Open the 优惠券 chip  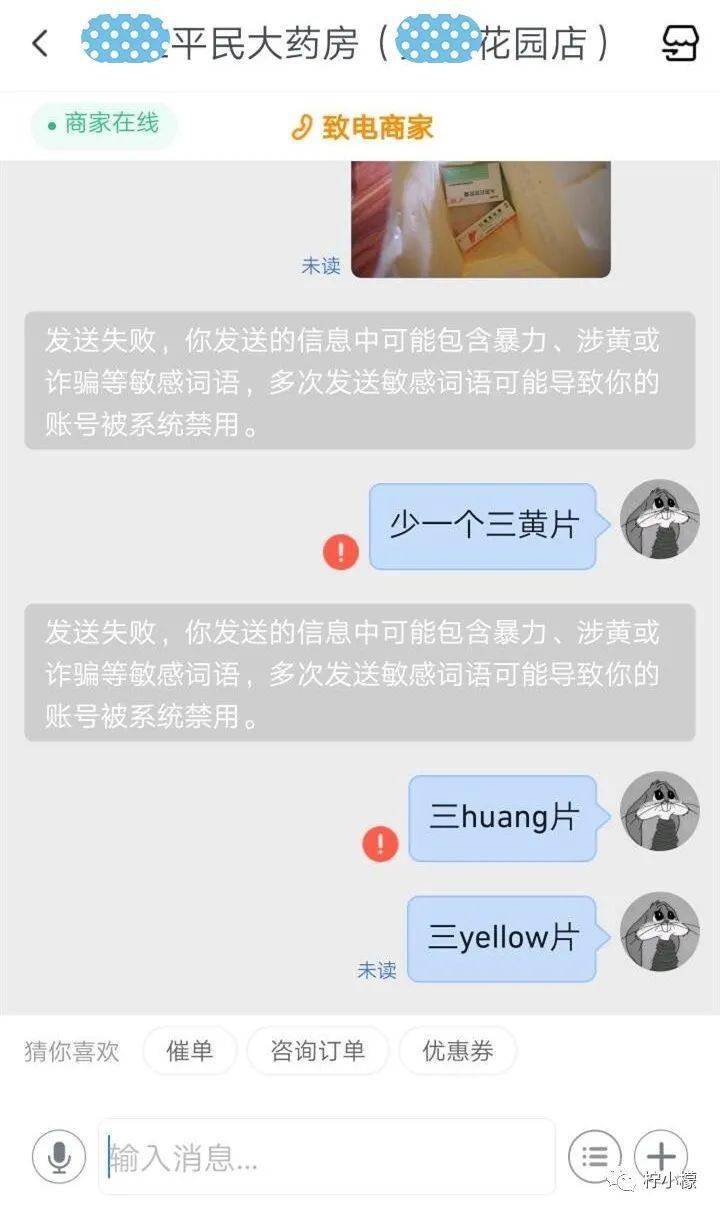[x=457, y=1051]
